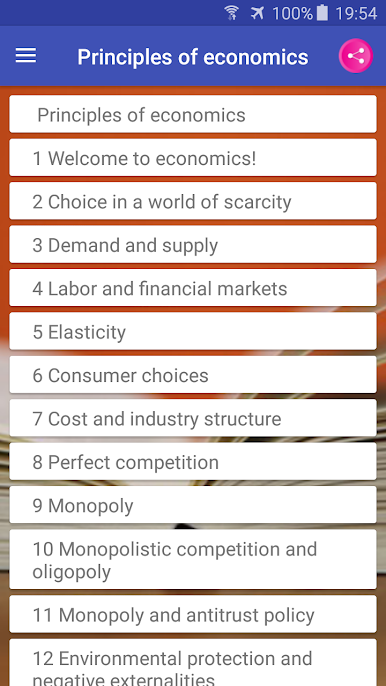View chapter 8 Perfect competition
Viewport: 386px width, 686px height.
[x=193, y=462]
